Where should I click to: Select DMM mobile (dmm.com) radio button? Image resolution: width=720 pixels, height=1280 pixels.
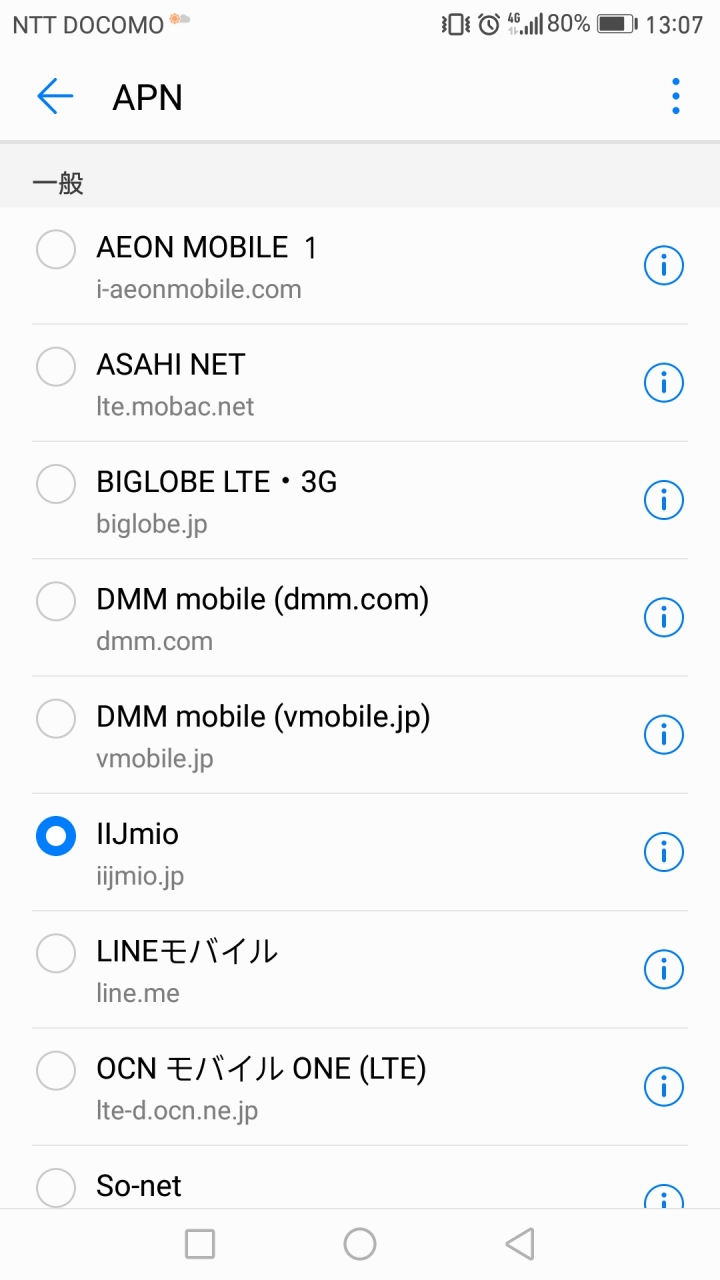click(56, 601)
